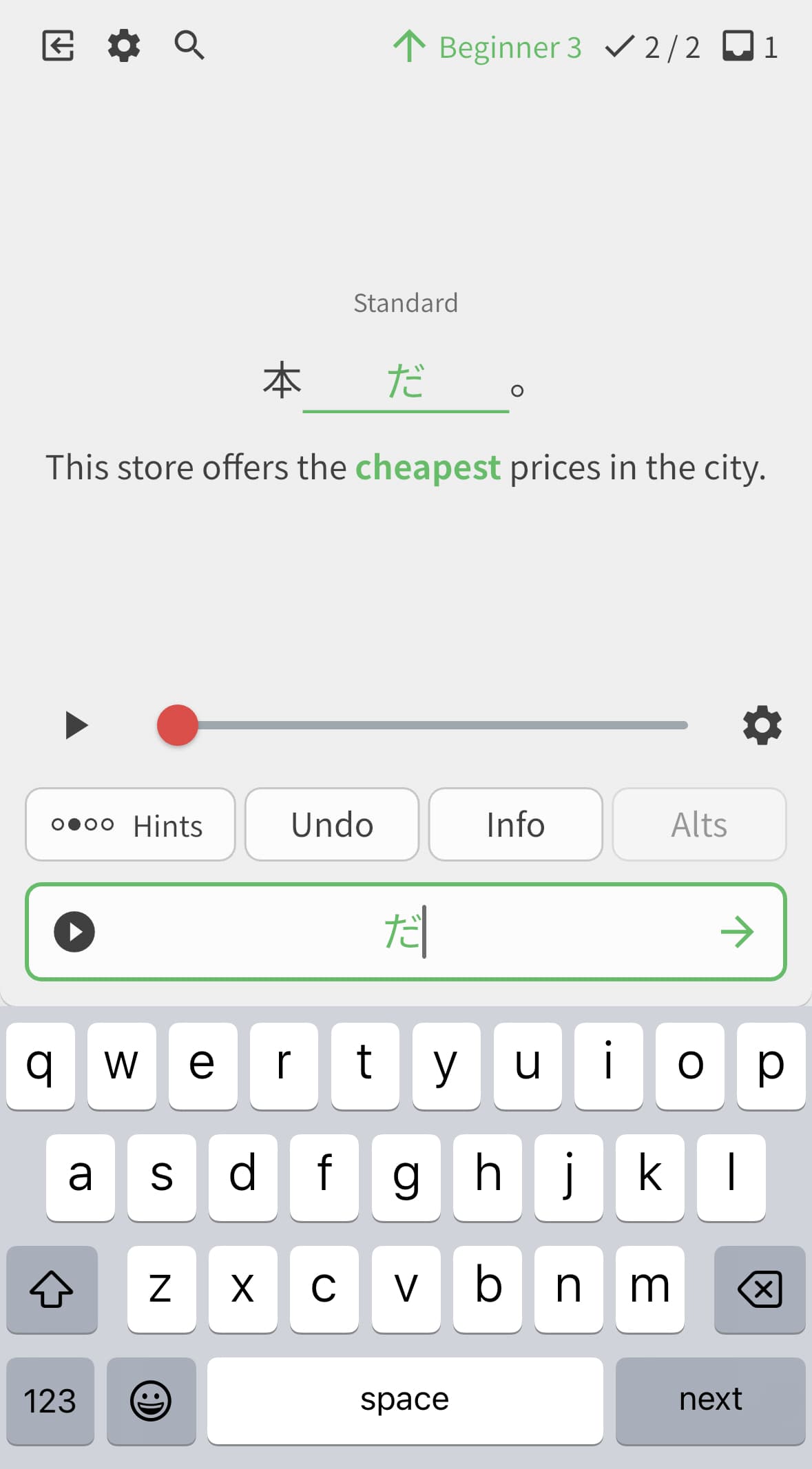Image resolution: width=812 pixels, height=1469 pixels.
Task: Tap the red audio slider knob
Action: click(178, 725)
